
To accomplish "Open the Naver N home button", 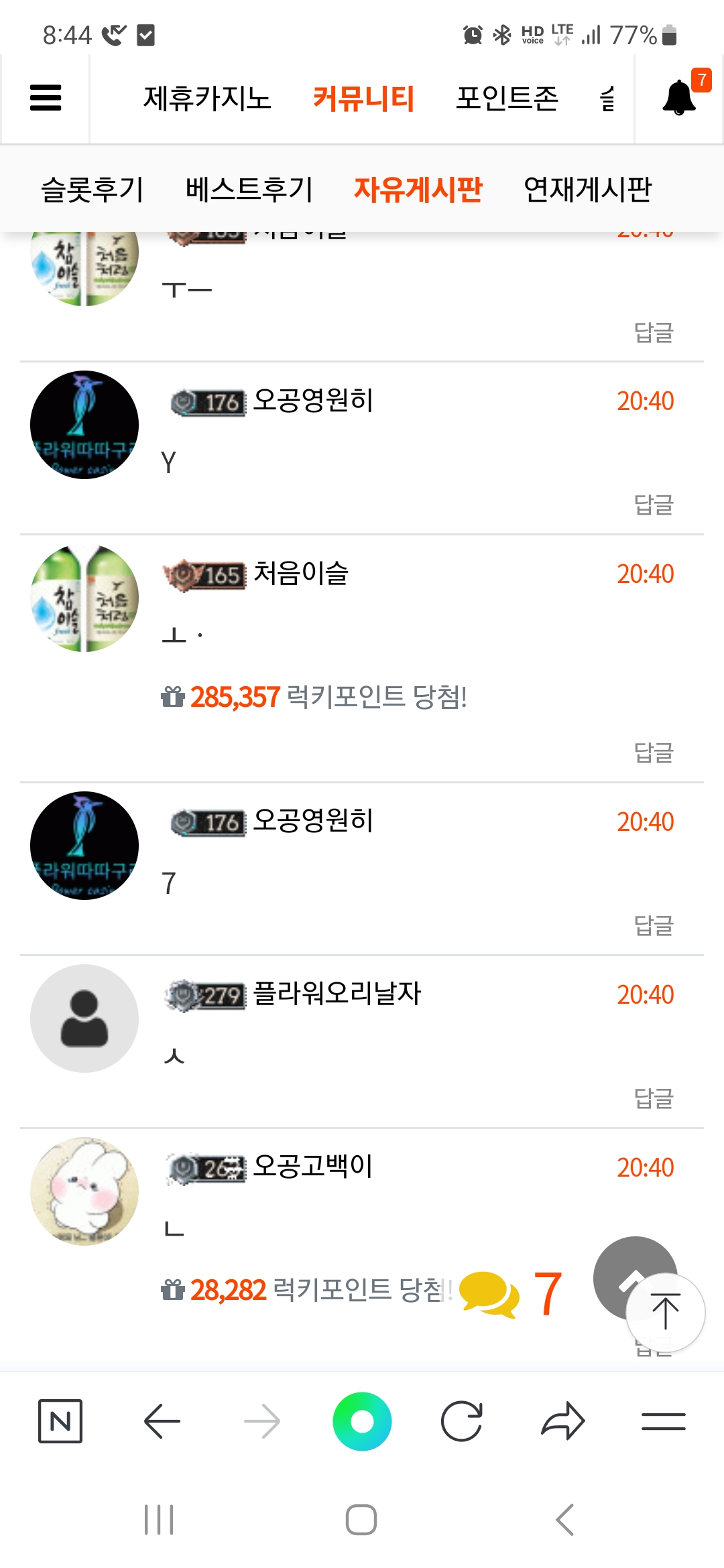I will pyautogui.click(x=60, y=1421).
